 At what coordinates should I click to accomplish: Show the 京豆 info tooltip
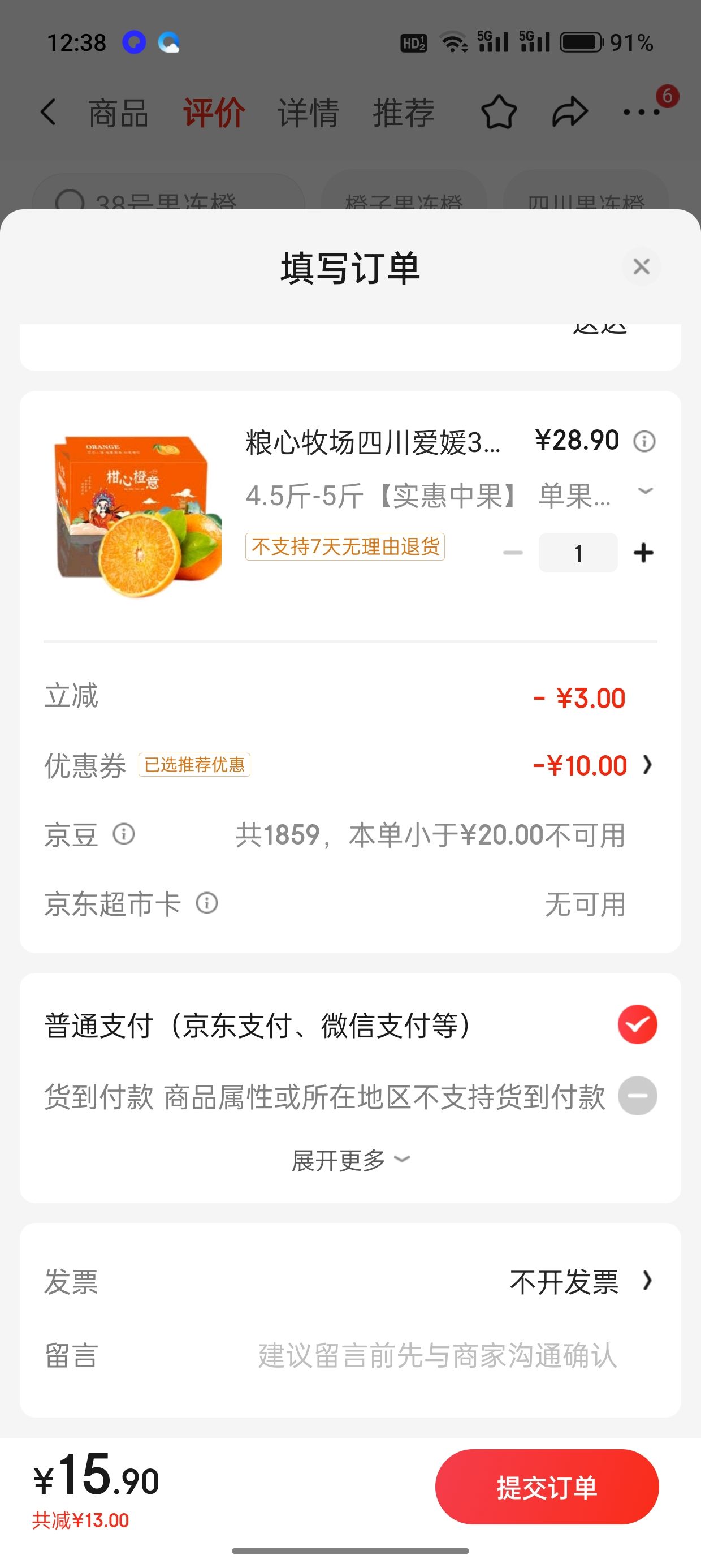[124, 834]
